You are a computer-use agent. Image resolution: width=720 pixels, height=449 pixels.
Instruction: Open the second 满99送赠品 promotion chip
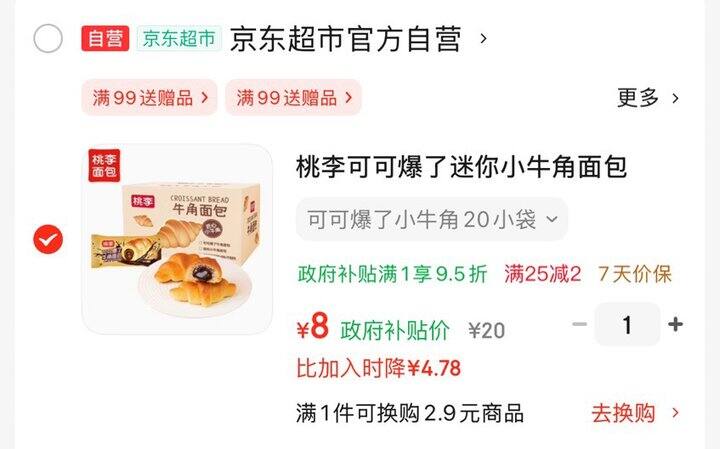click(x=294, y=97)
